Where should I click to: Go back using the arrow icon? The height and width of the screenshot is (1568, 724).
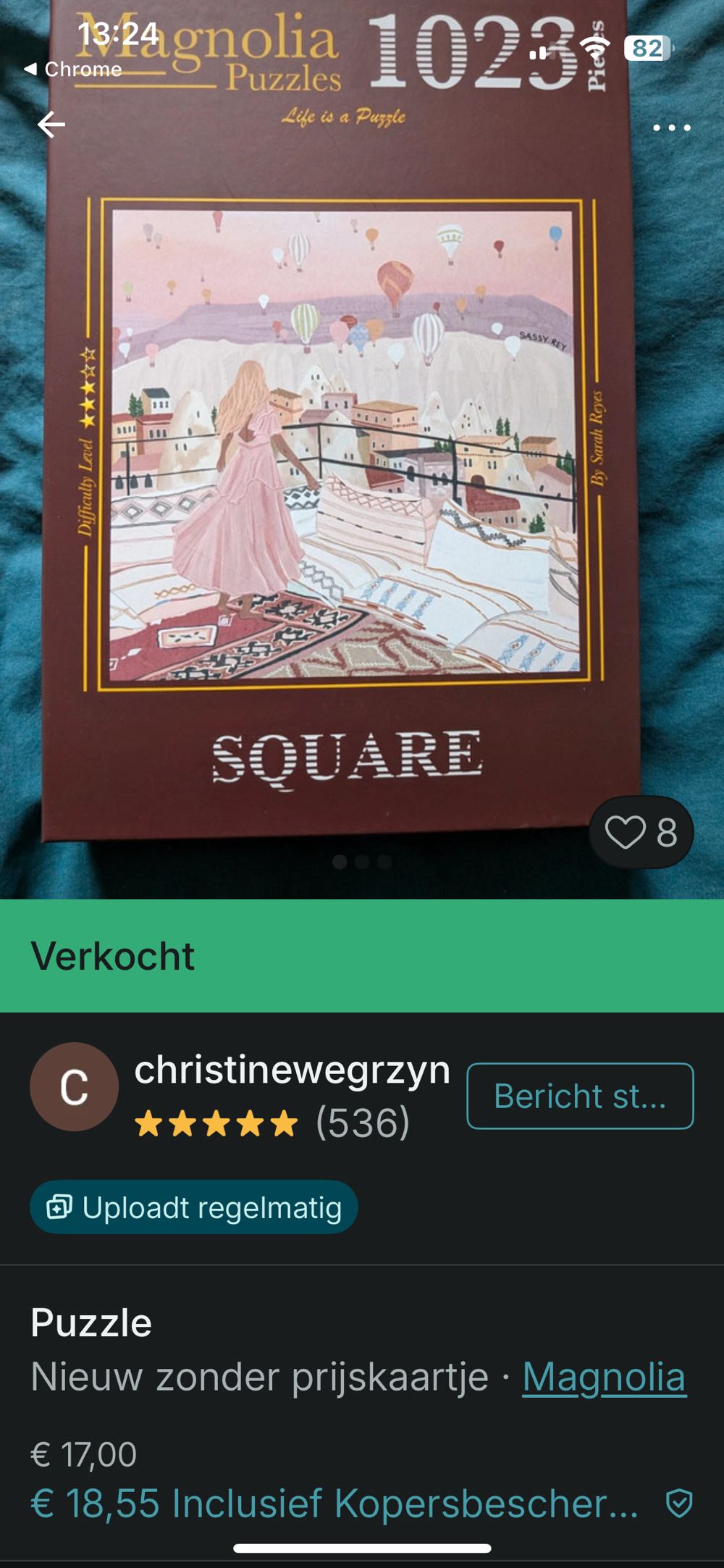(x=51, y=125)
